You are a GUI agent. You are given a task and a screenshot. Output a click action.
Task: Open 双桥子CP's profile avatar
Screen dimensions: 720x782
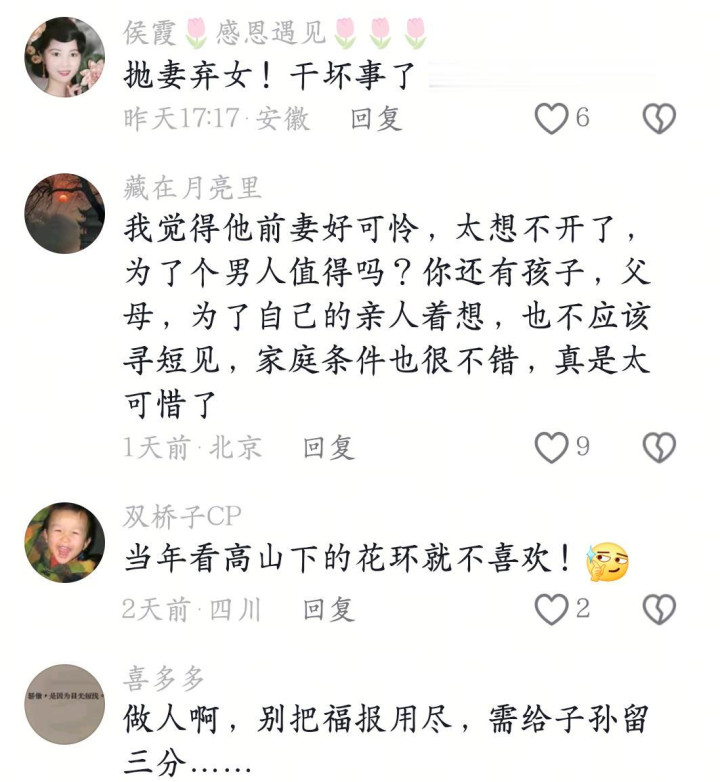click(x=65, y=542)
